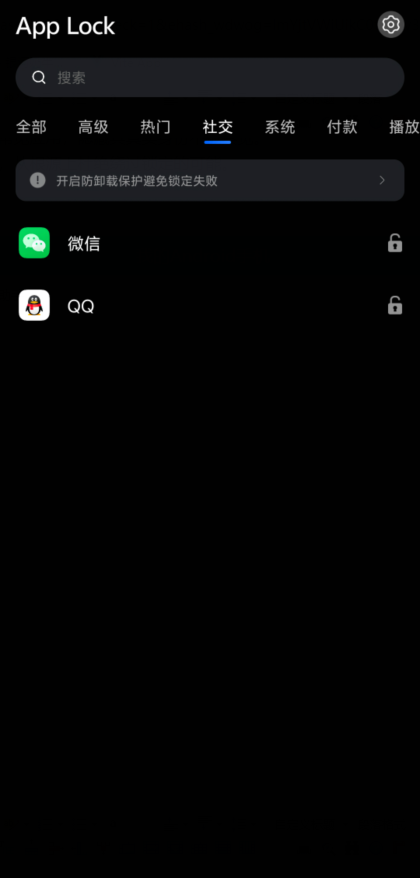Open the 开启防卸载保护 banner
The image size is (420, 878).
coord(210,180)
